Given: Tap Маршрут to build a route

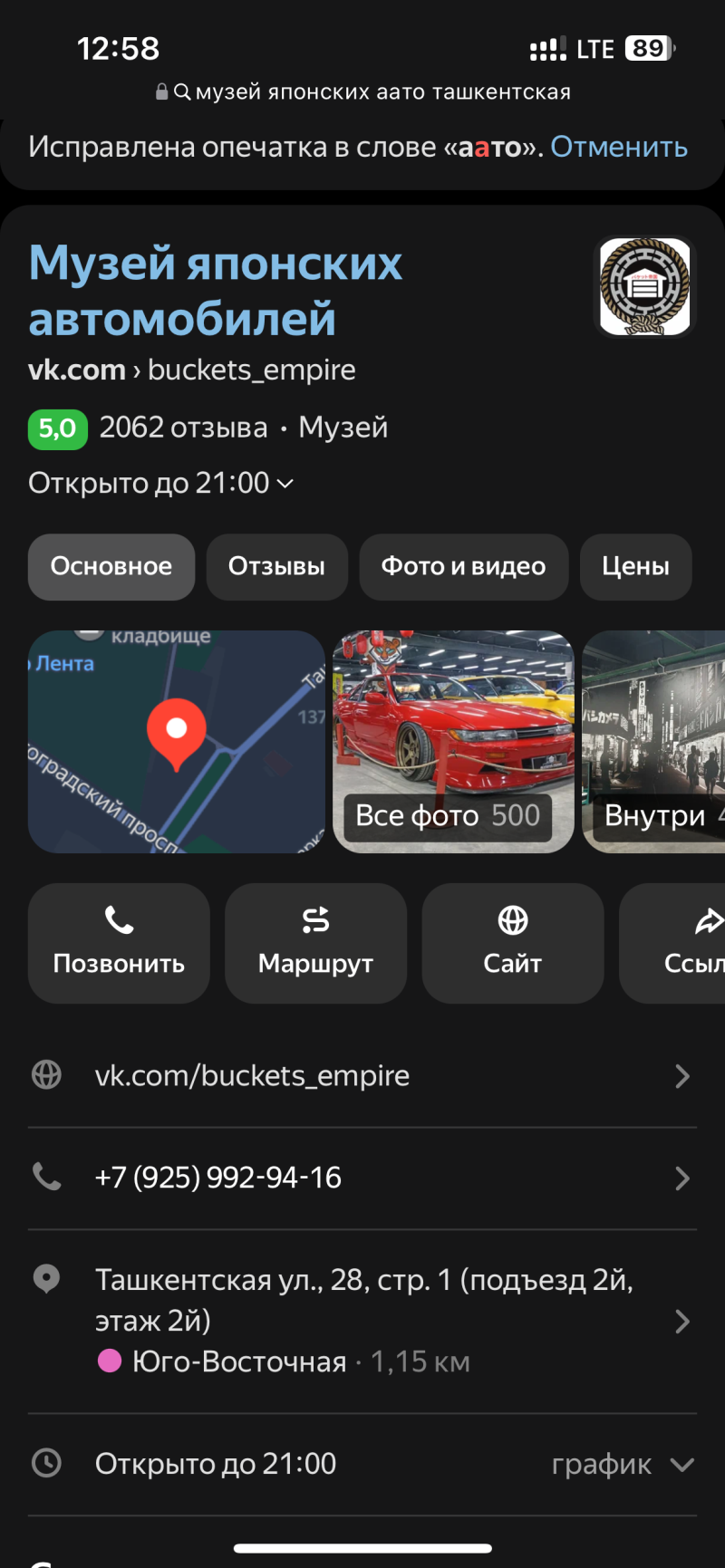Looking at the screenshot, I should [x=315, y=943].
